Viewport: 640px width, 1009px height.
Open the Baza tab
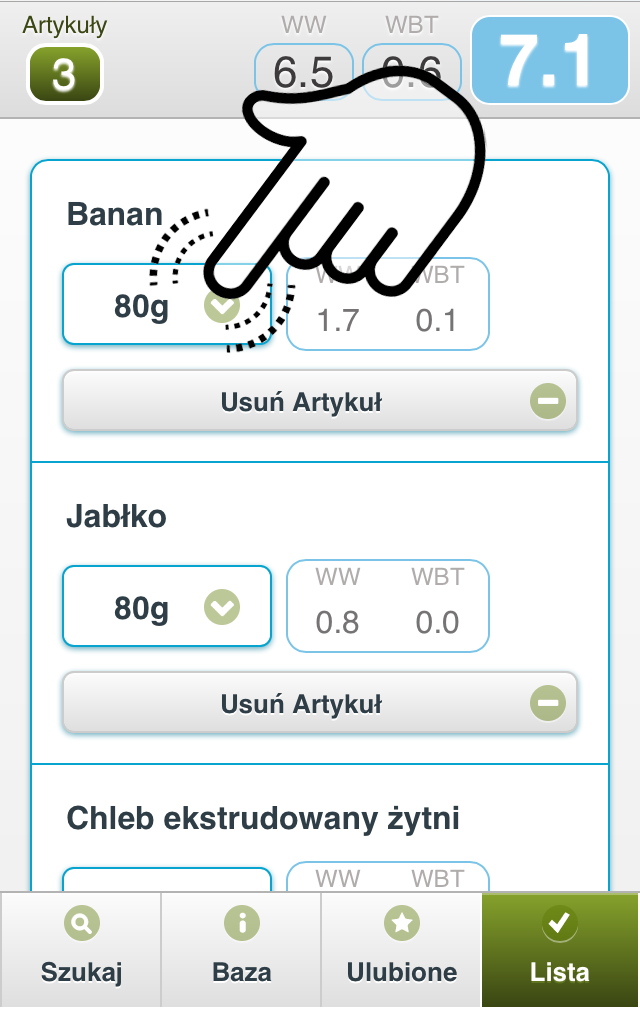241,949
